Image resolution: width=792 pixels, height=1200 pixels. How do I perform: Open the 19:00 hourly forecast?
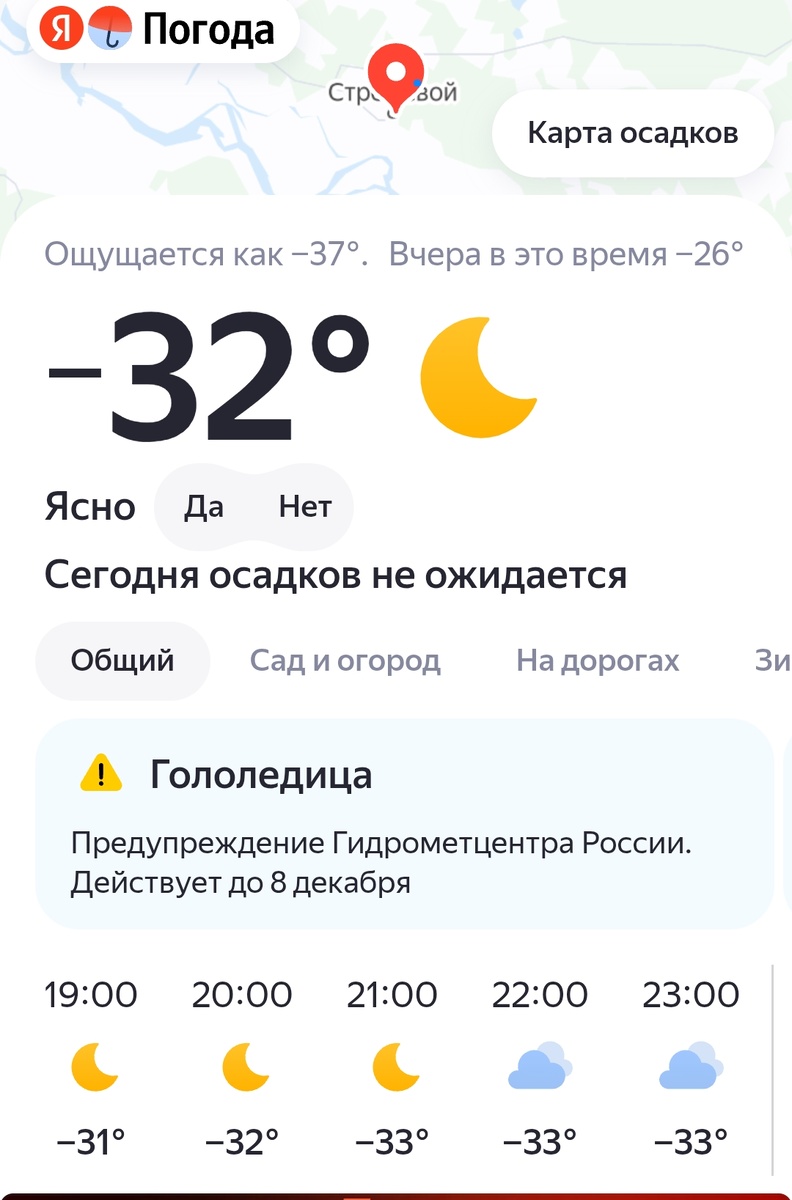pos(92,1067)
